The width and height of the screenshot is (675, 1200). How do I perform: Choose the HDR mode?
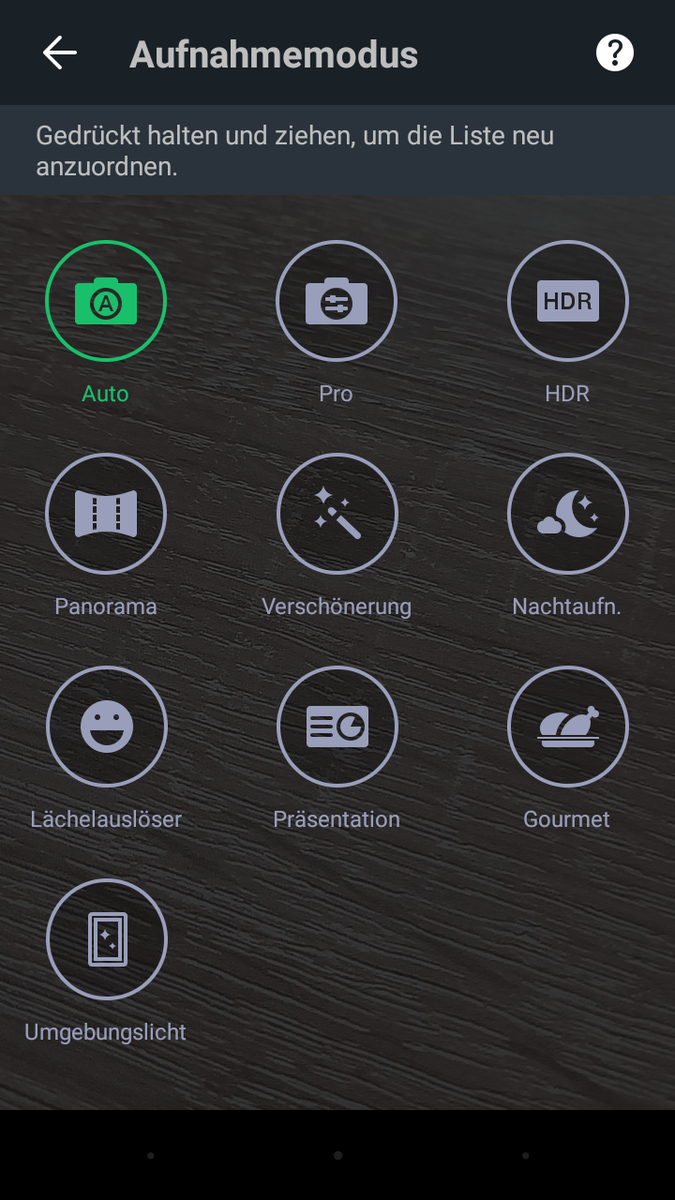(567, 301)
